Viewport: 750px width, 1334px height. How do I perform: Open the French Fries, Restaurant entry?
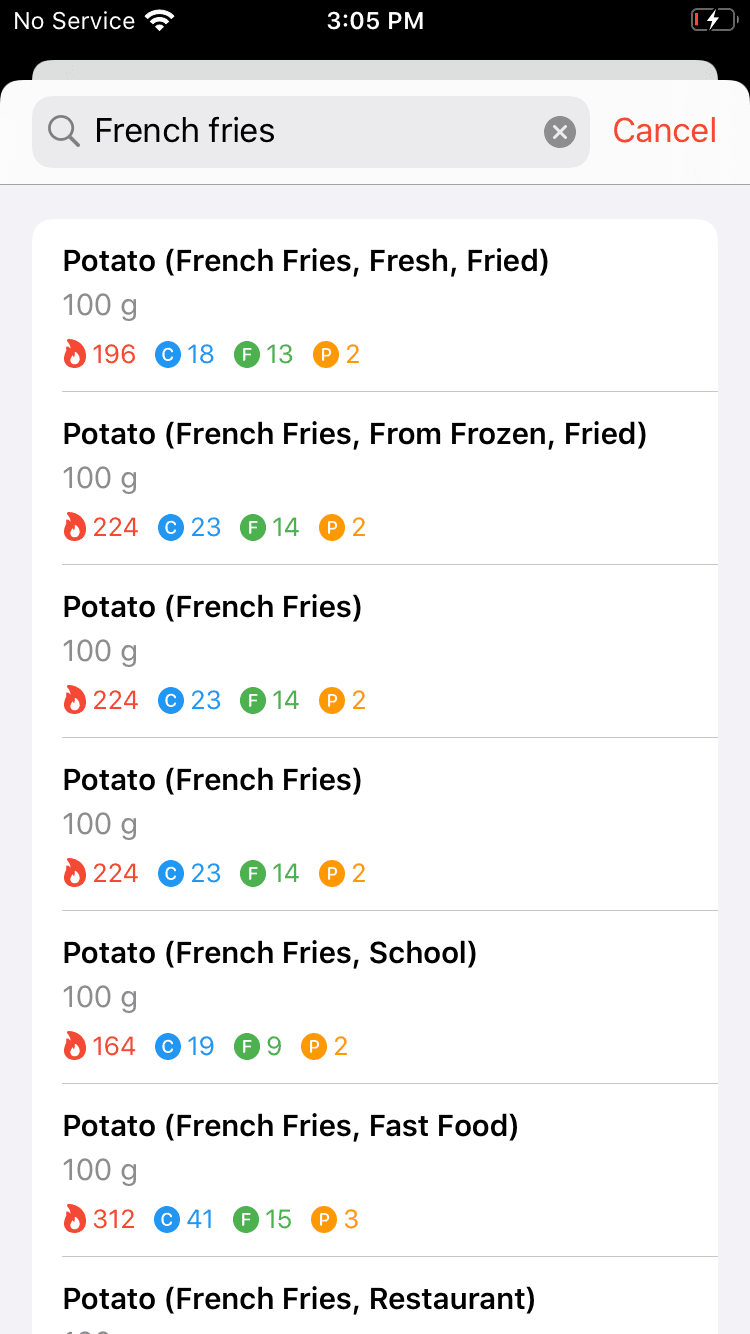click(375, 1302)
